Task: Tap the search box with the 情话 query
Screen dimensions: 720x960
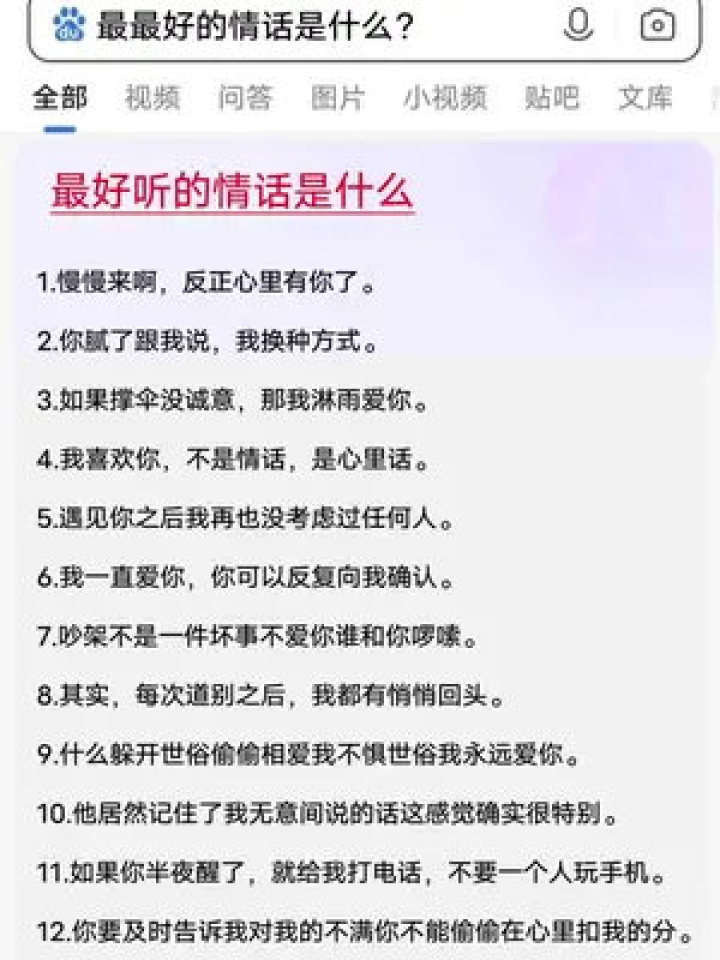Action: pyautogui.click(x=300, y=26)
